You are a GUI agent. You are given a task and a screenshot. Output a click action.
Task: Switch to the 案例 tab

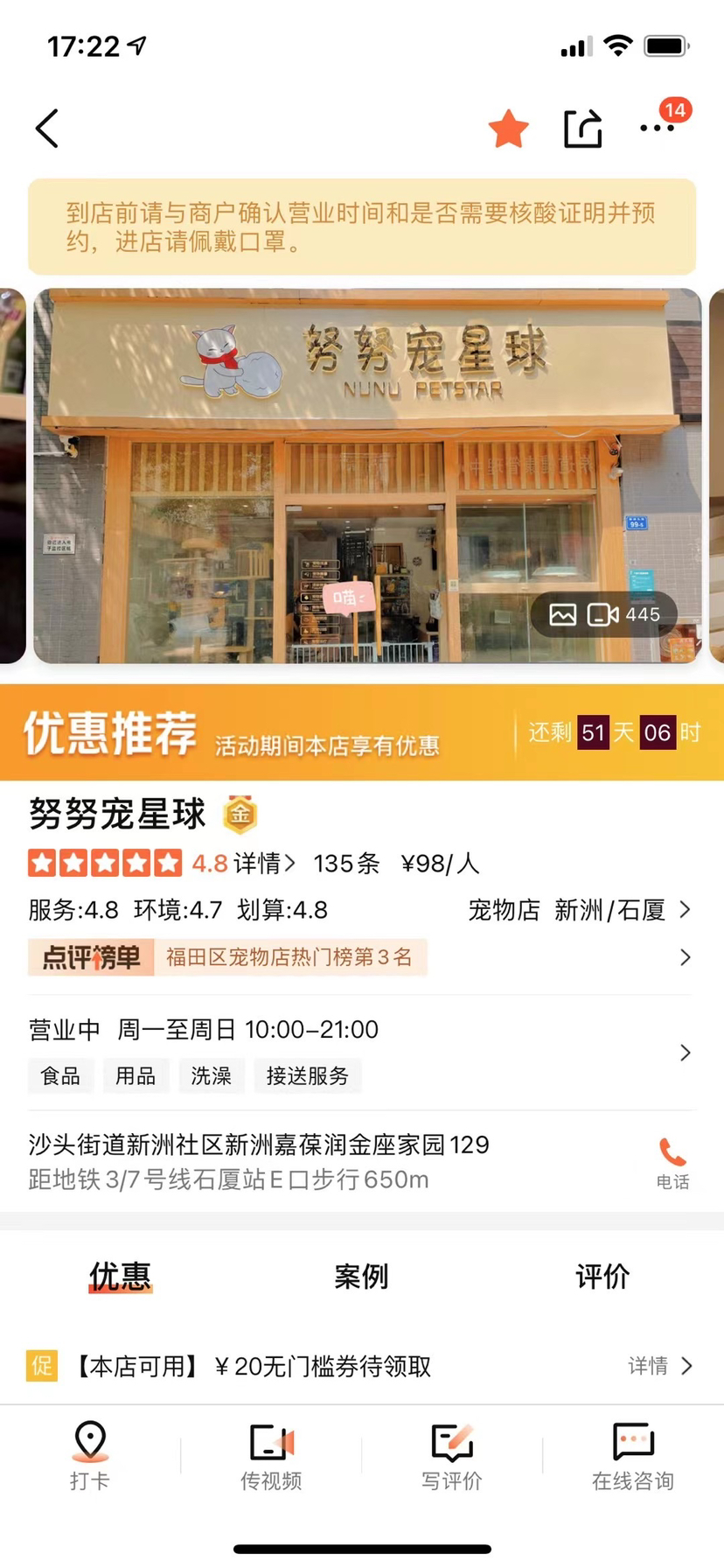tap(361, 1277)
